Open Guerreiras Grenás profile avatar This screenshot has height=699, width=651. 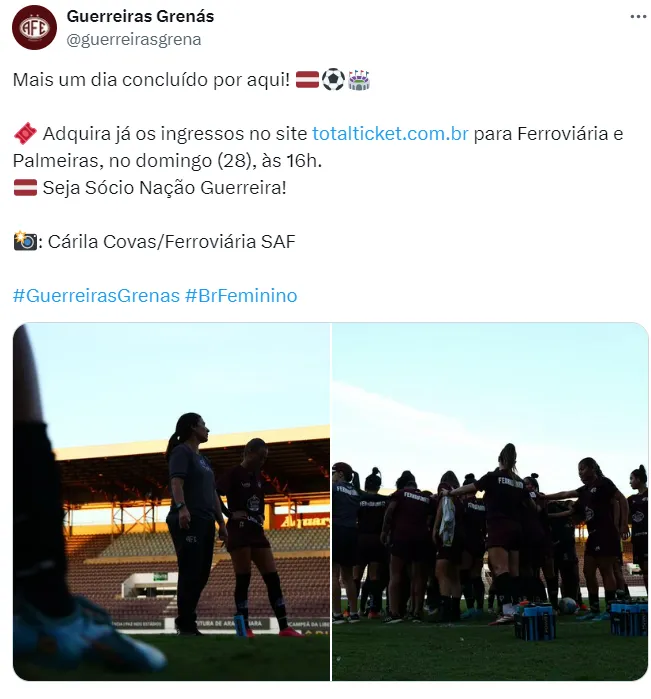tap(34, 27)
